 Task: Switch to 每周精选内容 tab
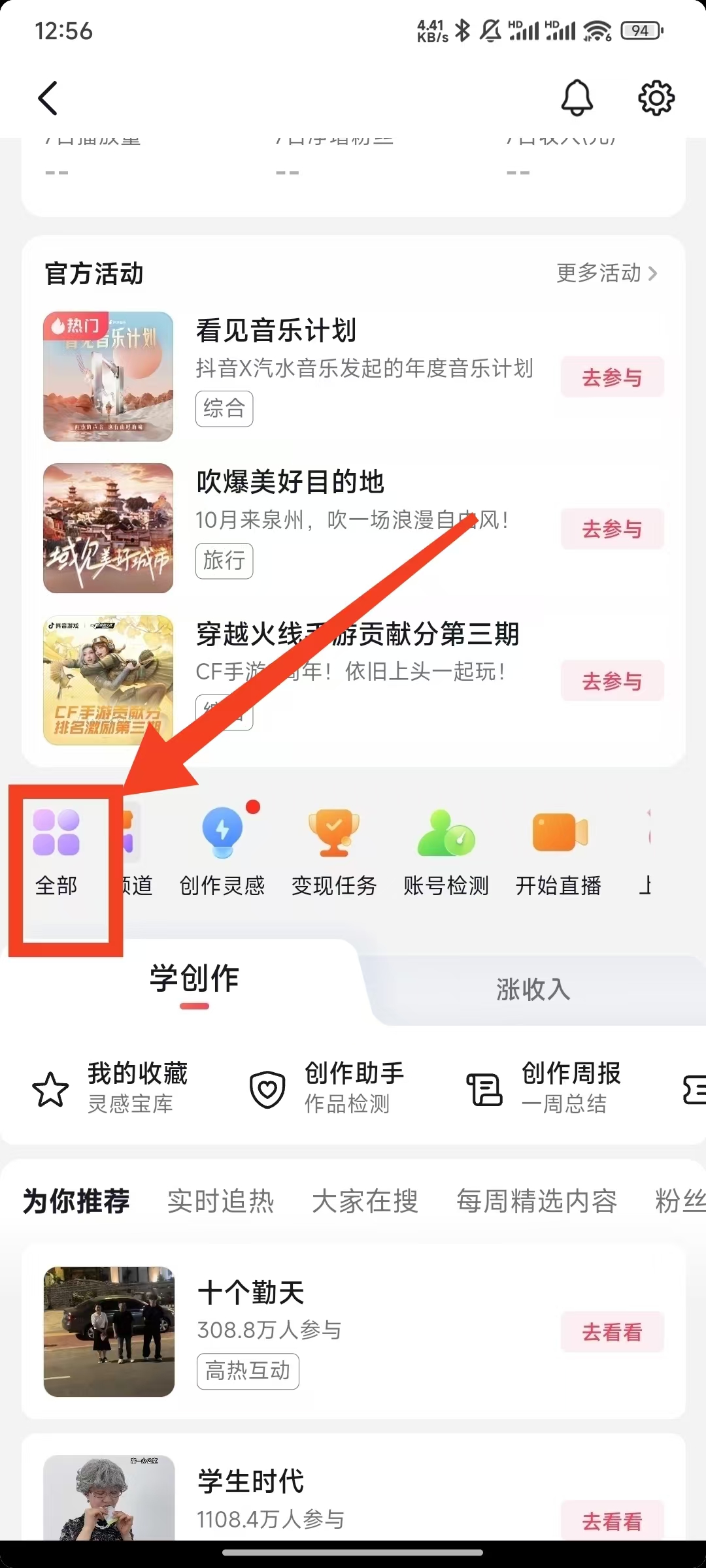point(536,1201)
